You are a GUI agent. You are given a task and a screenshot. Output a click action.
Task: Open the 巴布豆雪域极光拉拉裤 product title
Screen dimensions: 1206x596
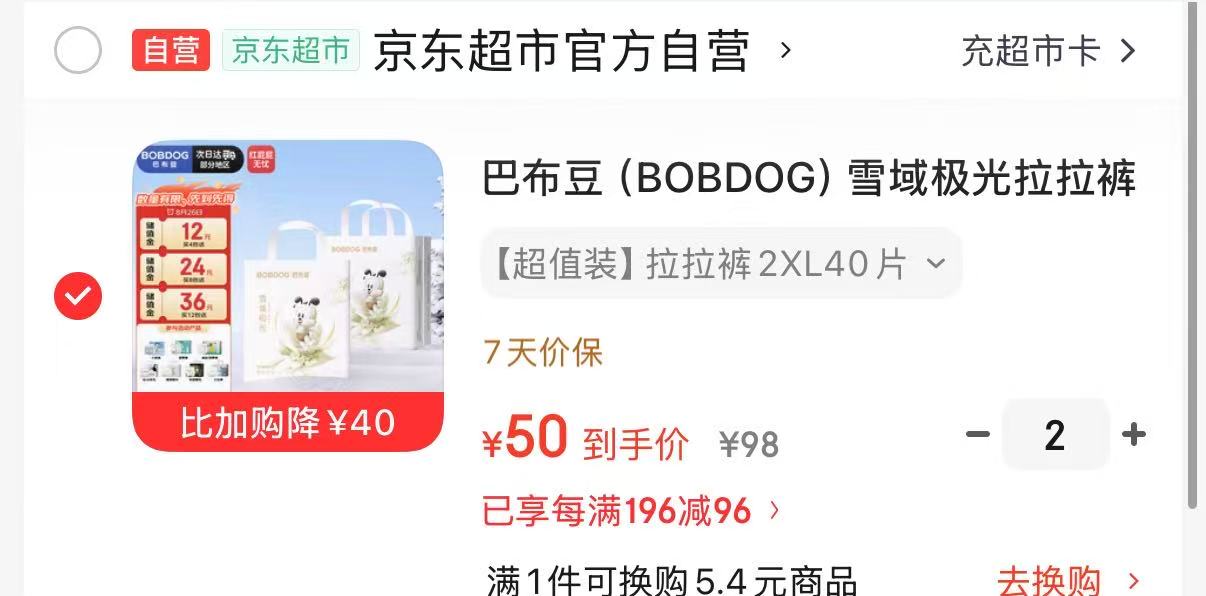point(809,179)
